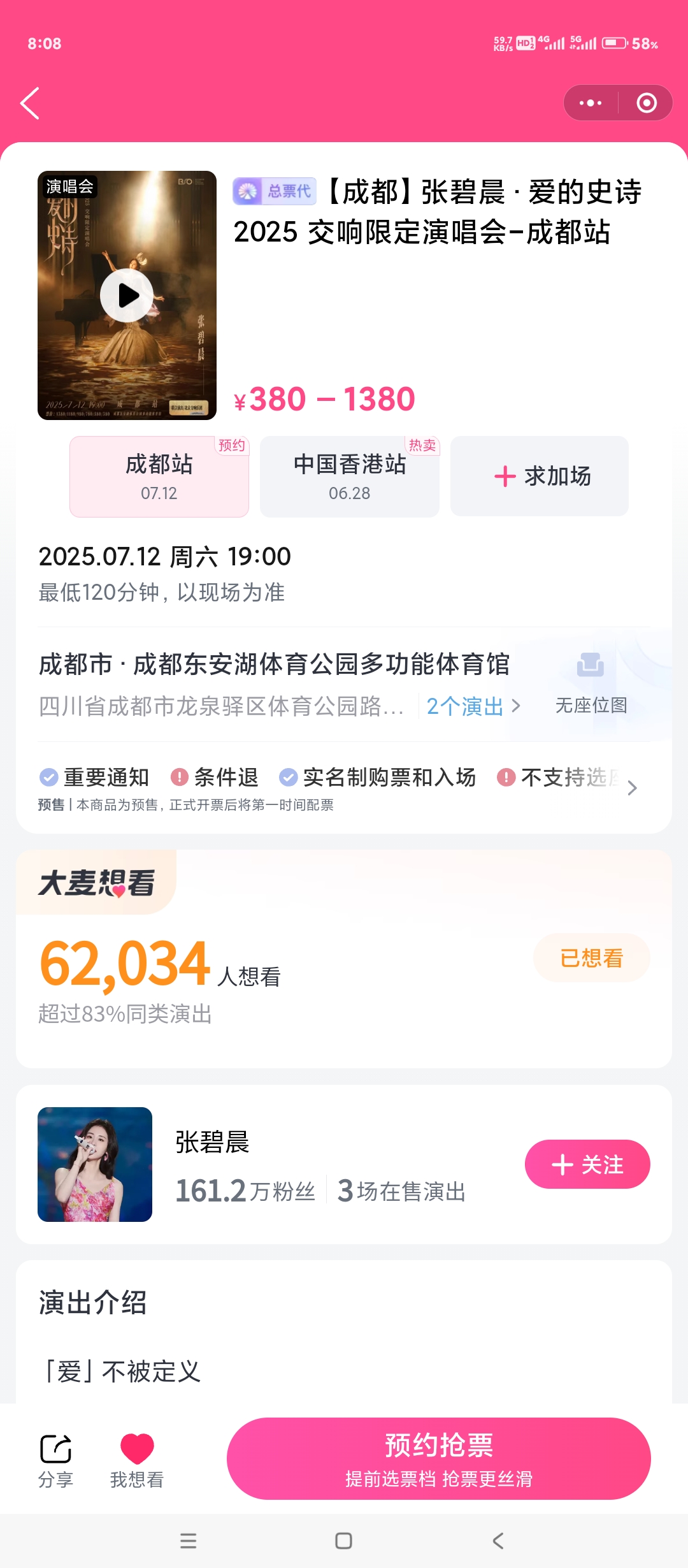This screenshot has width=688, height=1568.
Task: Tap the 已想看 button
Action: click(x=591, y=957)
